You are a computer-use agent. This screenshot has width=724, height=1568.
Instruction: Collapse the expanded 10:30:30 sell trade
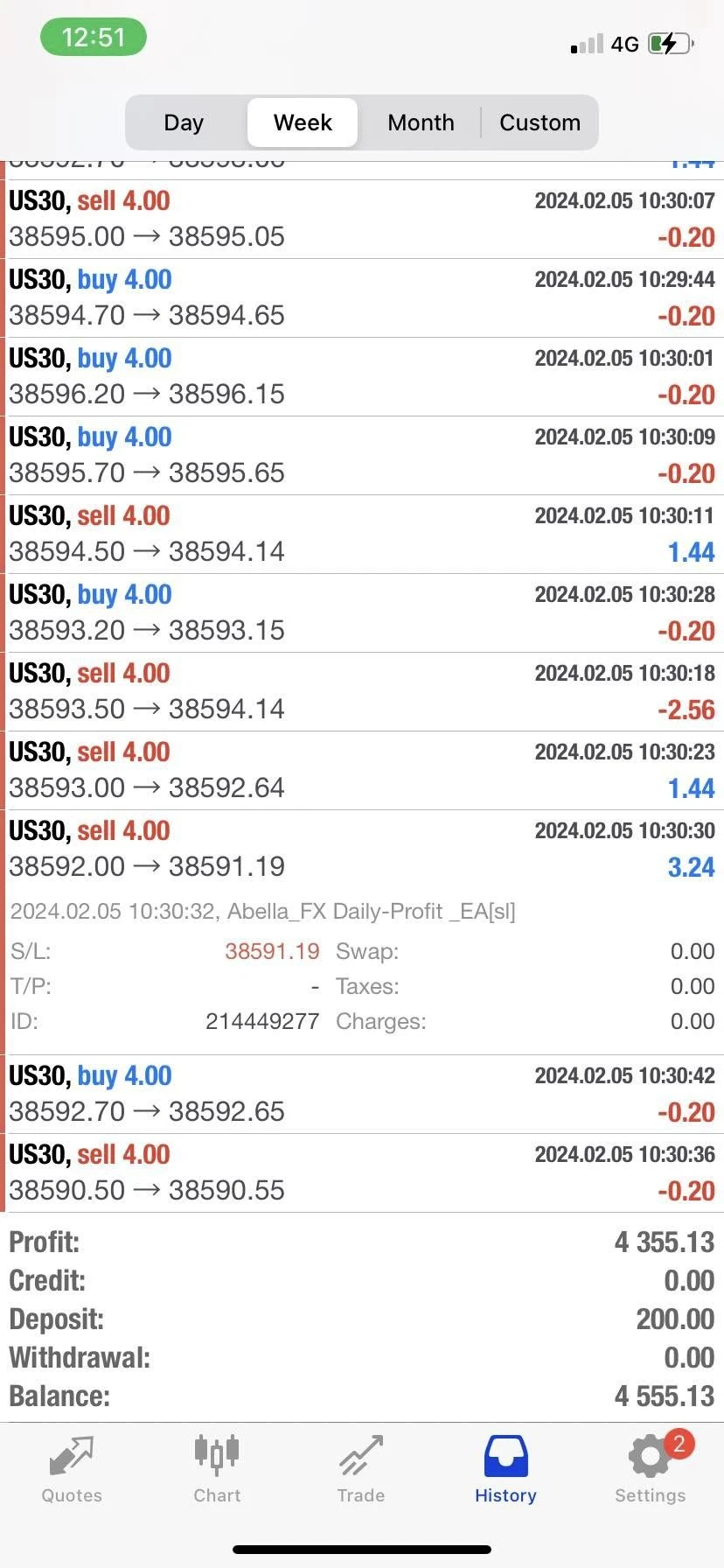pos(362,849)
